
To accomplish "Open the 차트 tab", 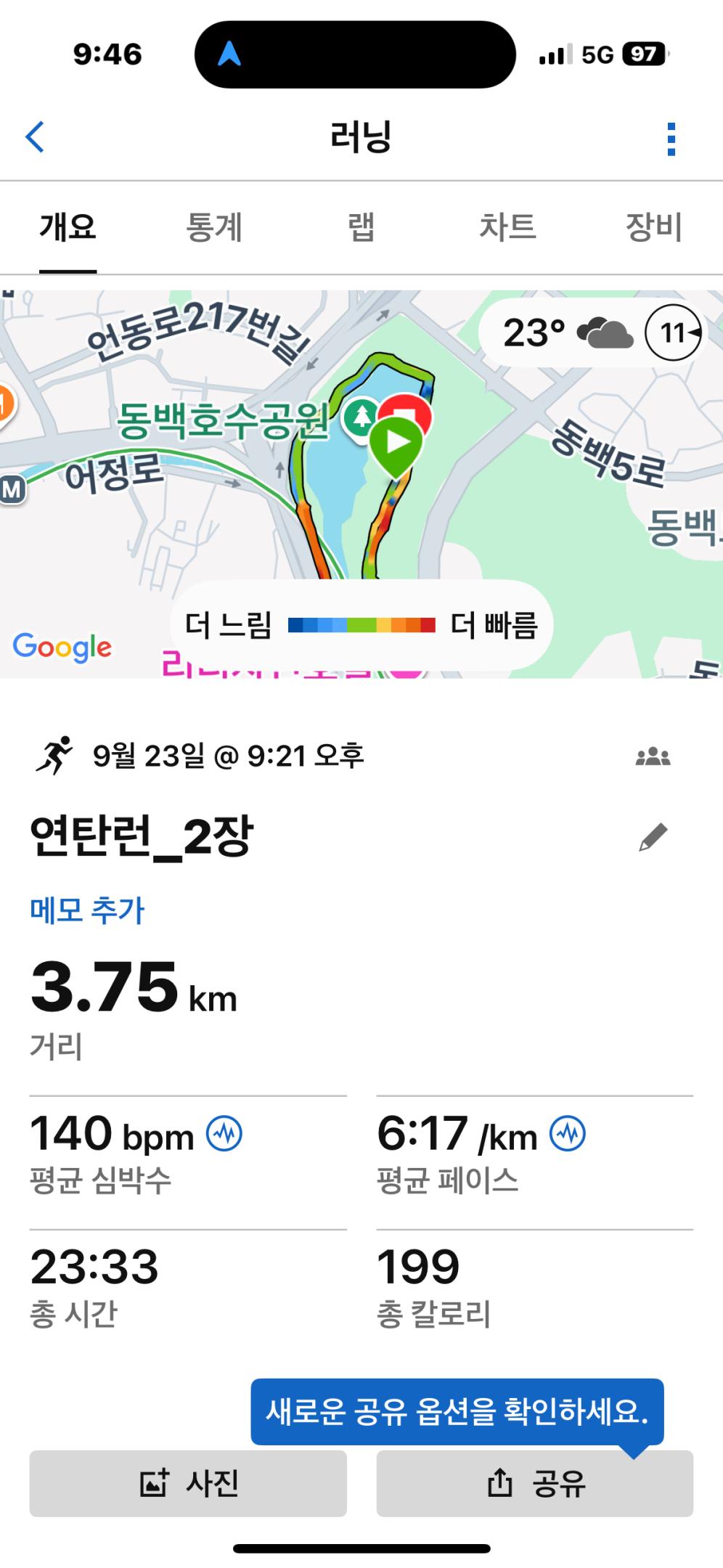I will (507, 227).
